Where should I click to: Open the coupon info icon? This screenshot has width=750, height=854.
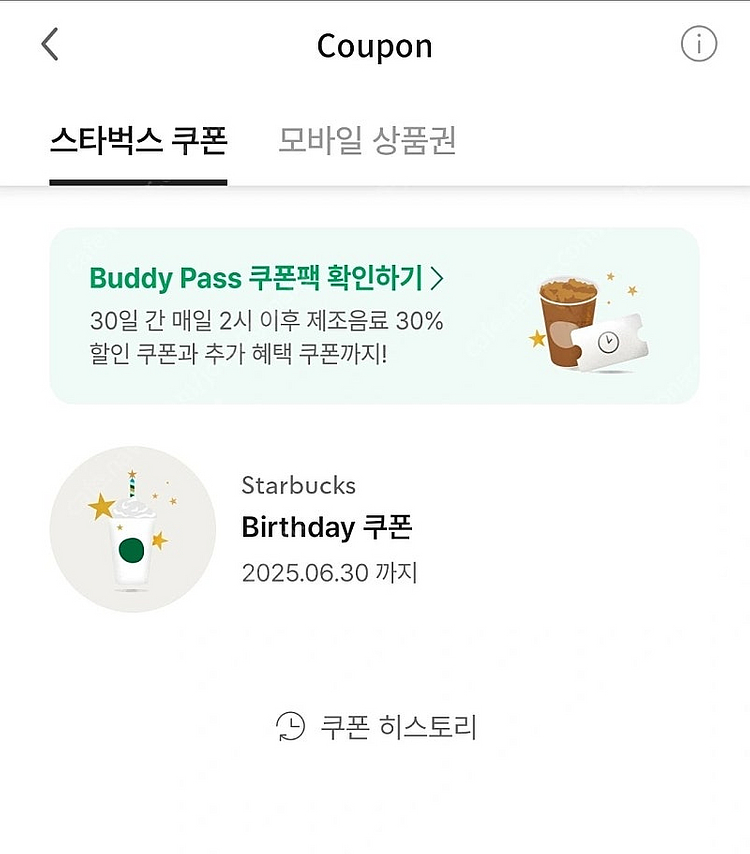click(699, 45)
